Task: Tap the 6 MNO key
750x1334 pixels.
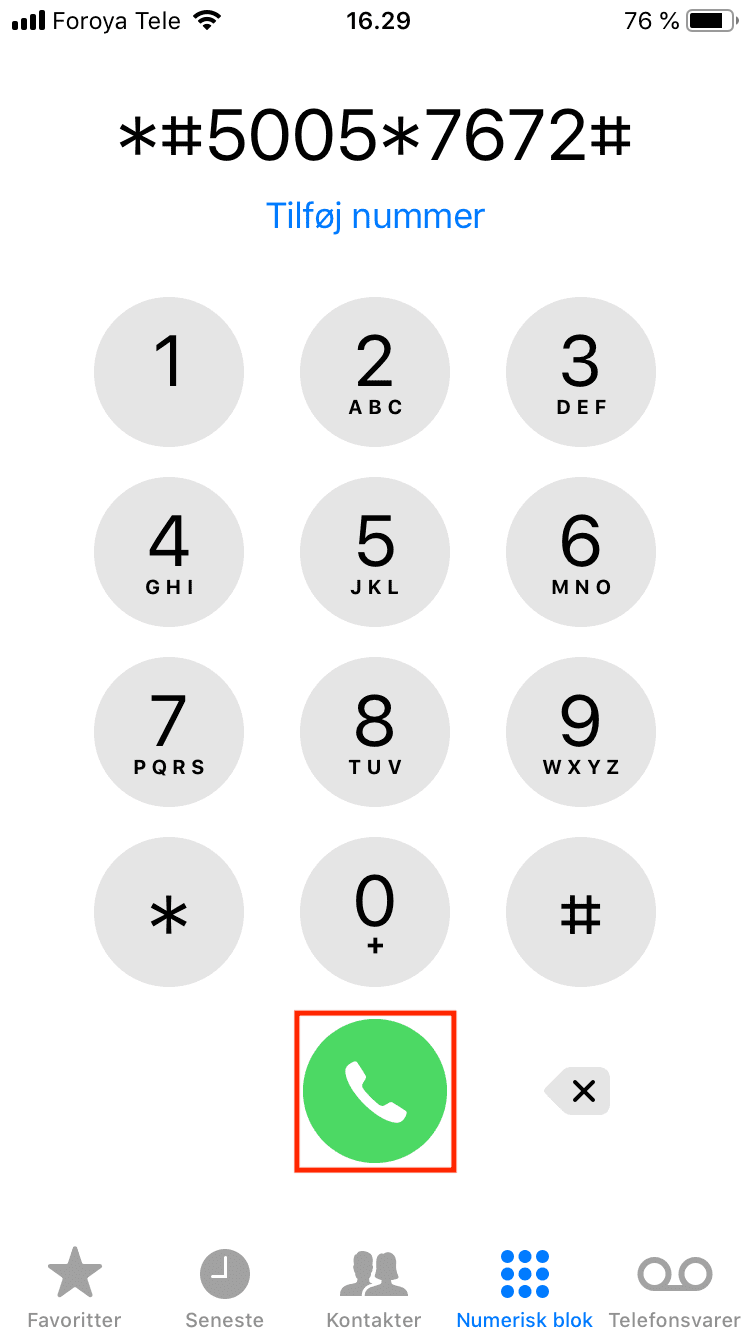Action: (581, 552)
